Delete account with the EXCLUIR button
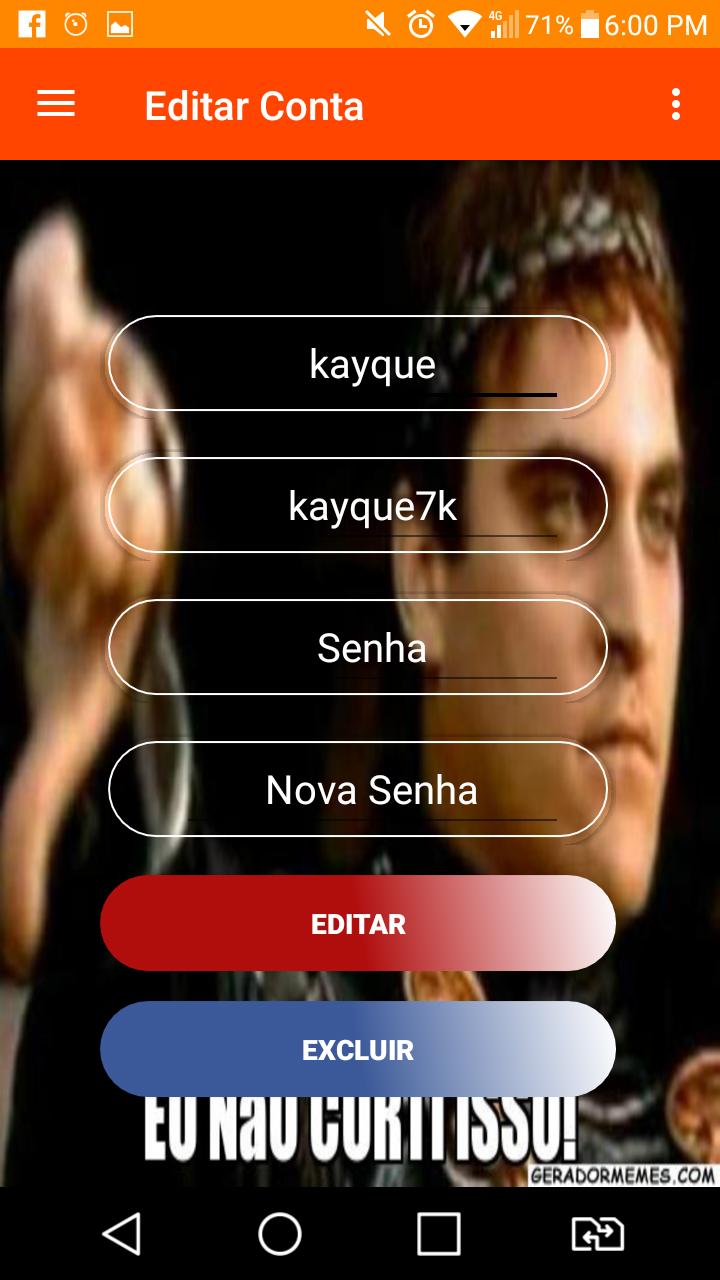720x1280 pixels. [x=358, y=1049]
